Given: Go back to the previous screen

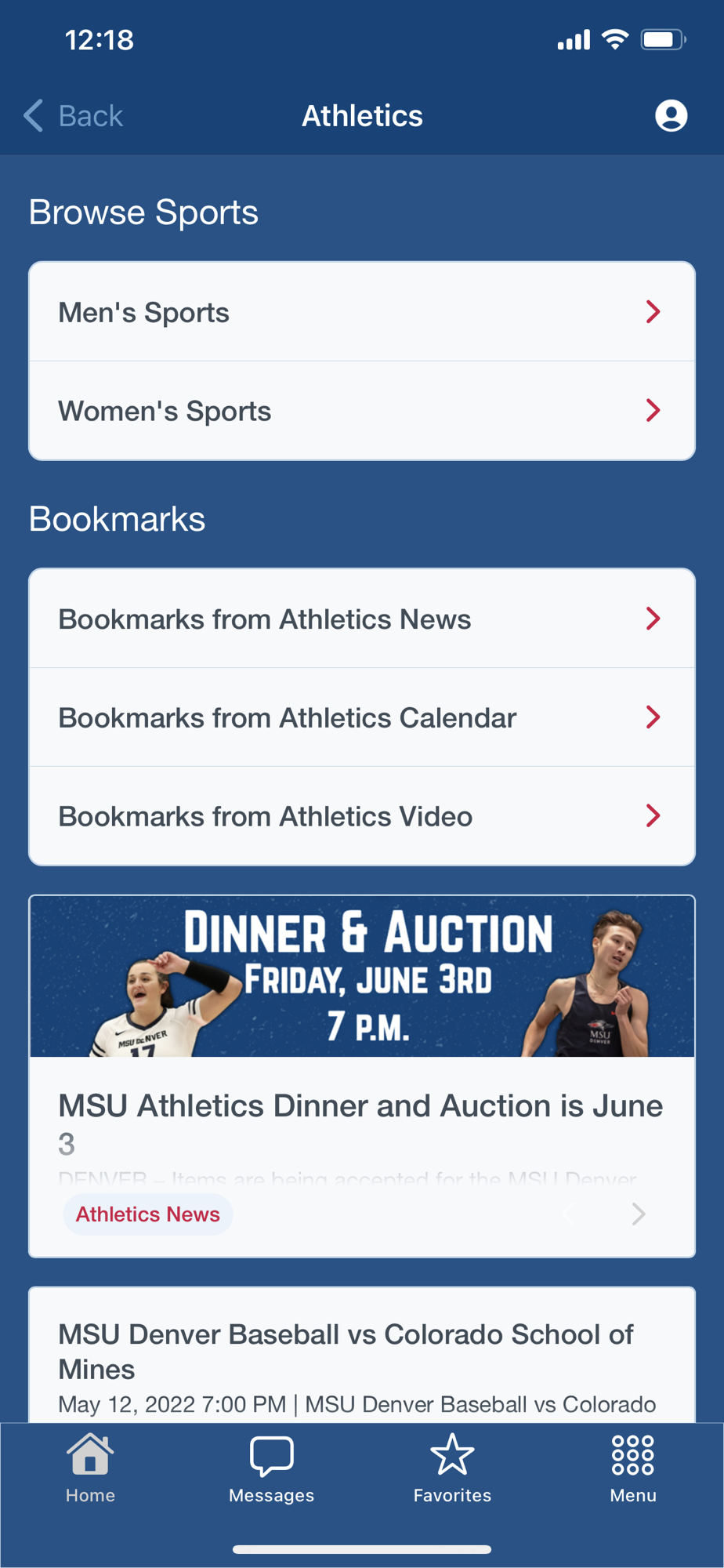Looking at the screenshot, I should (74, 116).
